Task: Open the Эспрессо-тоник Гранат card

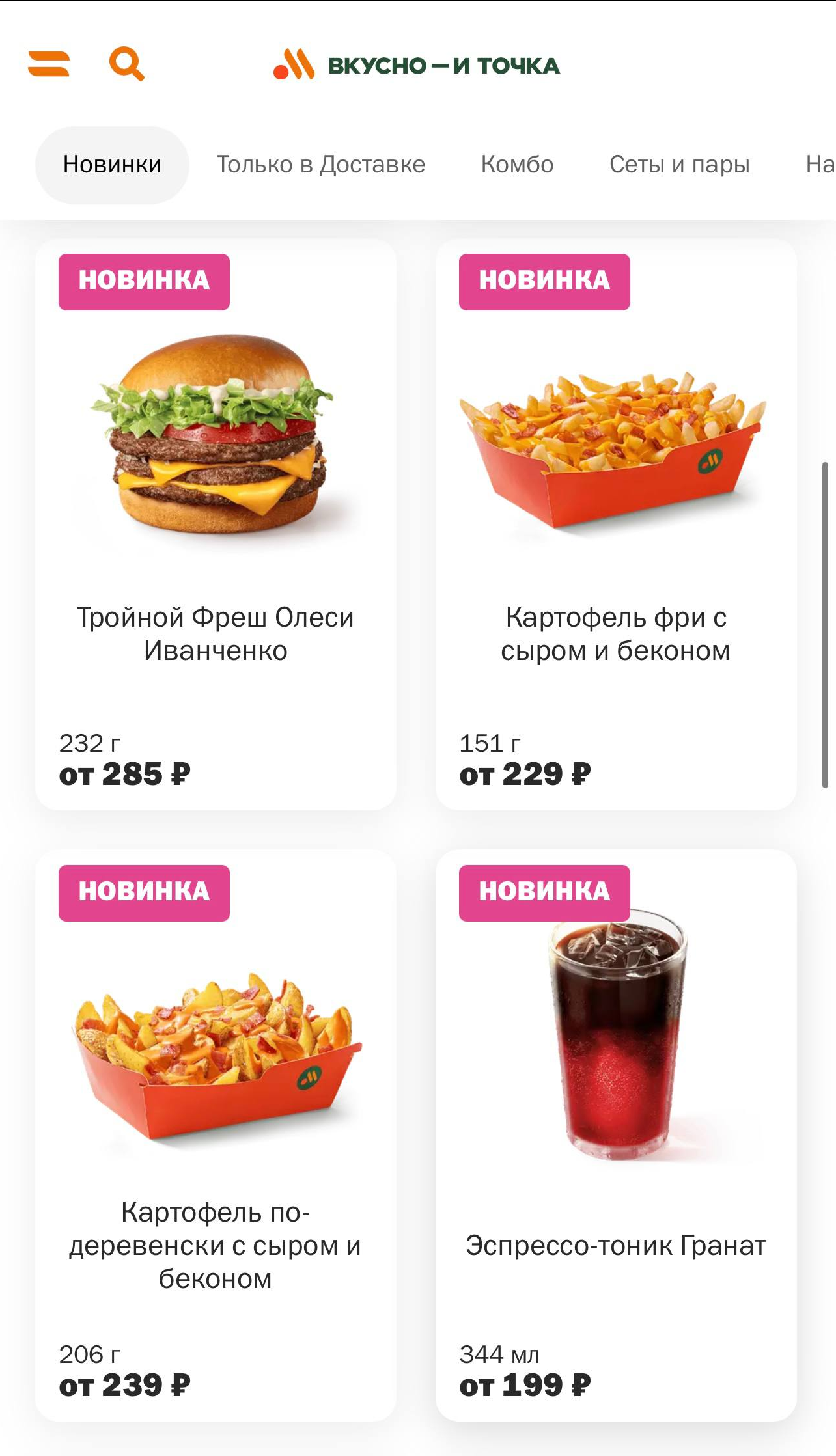Action: point(616,1135)
